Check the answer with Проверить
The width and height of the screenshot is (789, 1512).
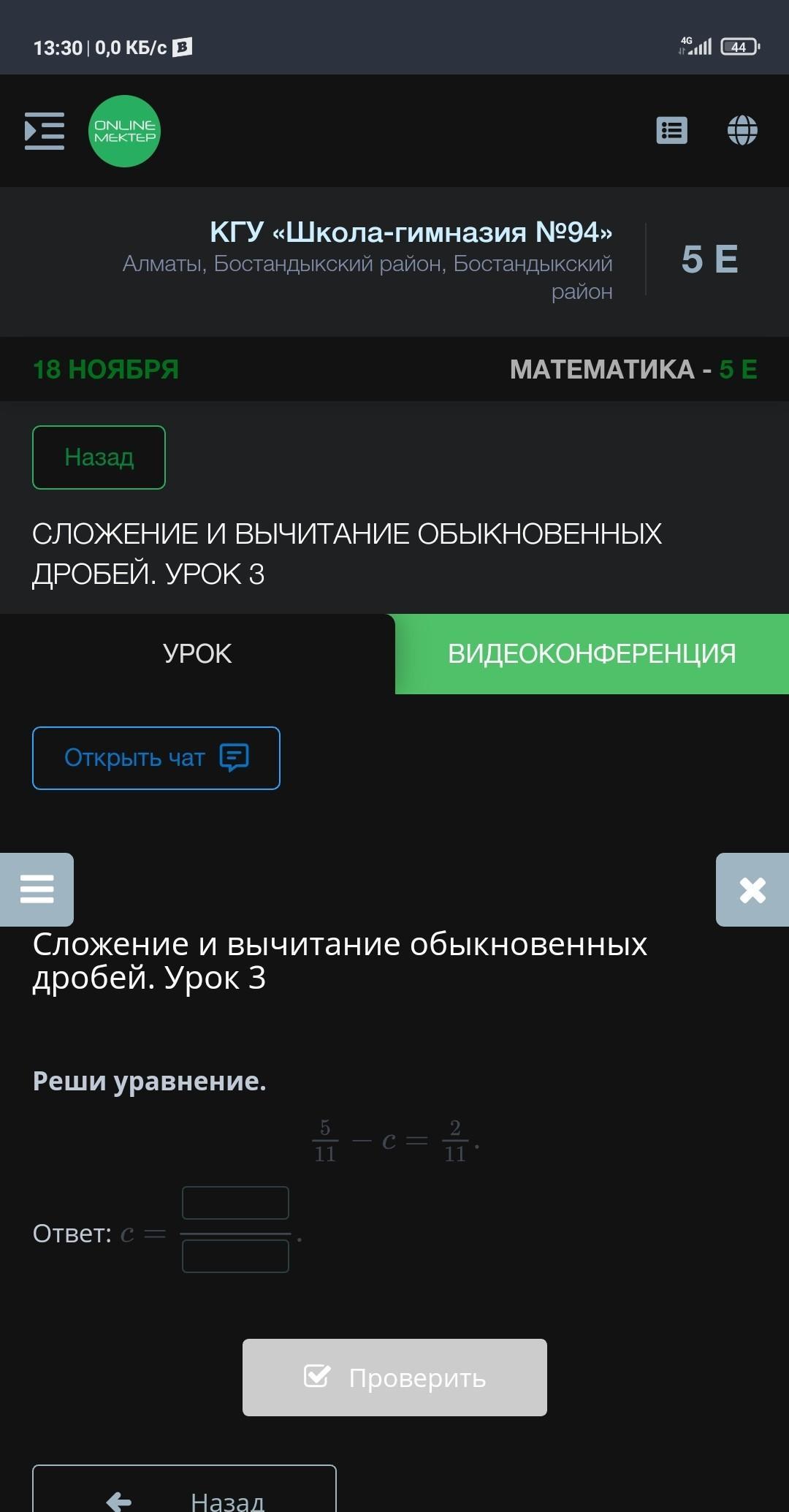(x=394, y=1378)
